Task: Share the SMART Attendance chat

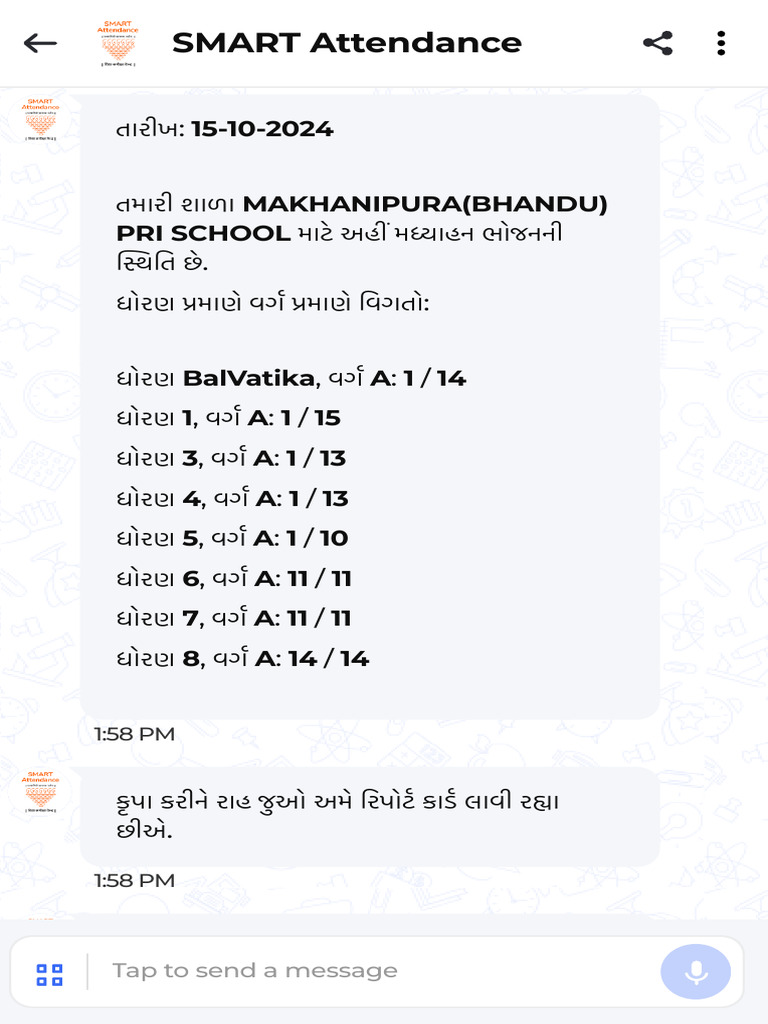Action: pos(657,43)
